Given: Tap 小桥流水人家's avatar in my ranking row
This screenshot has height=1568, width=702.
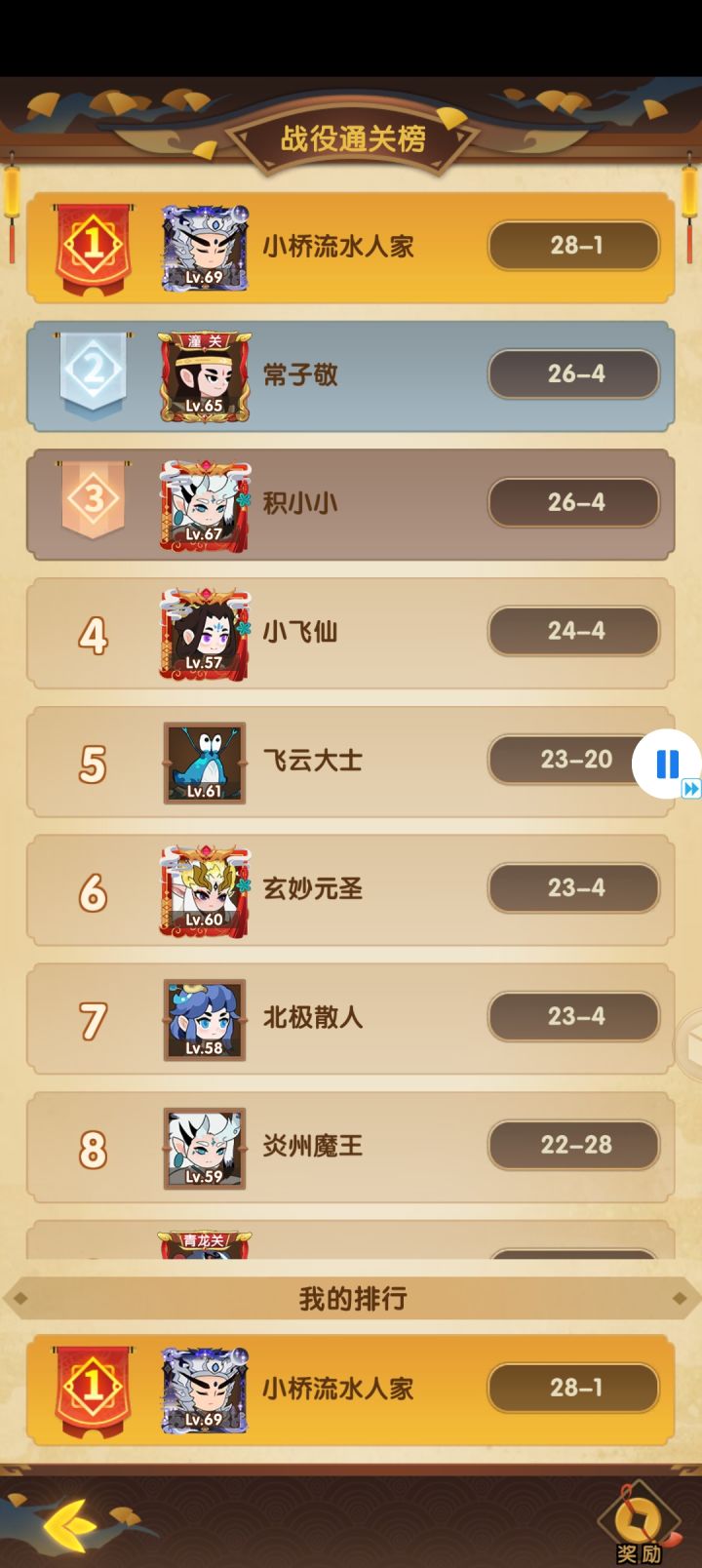Looking at the screenshot, I should click(x=202, y=1388).
